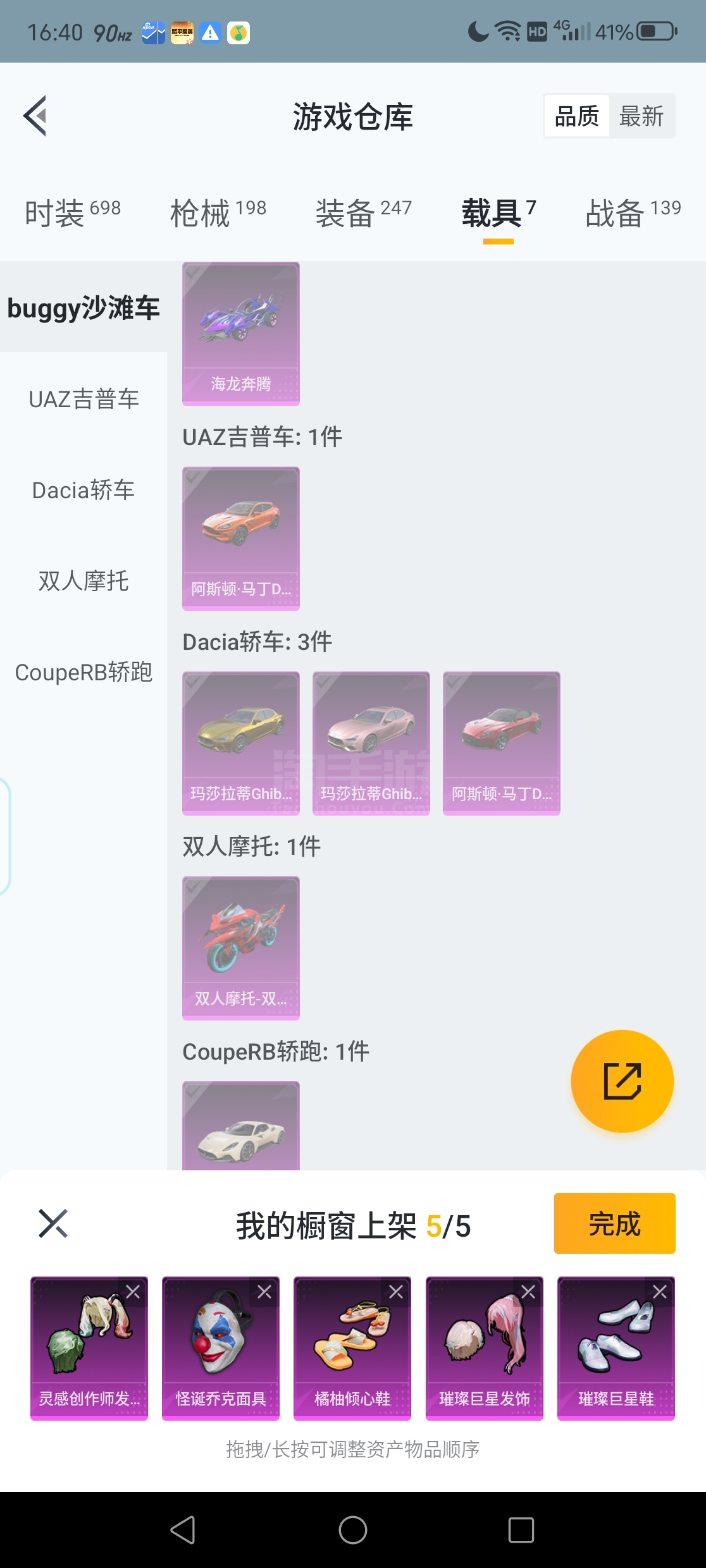Screen dimensions: 706x1568
Task: Remove 璀璨巨星鞋 from showcase
Action: (x=660, y=1292)
